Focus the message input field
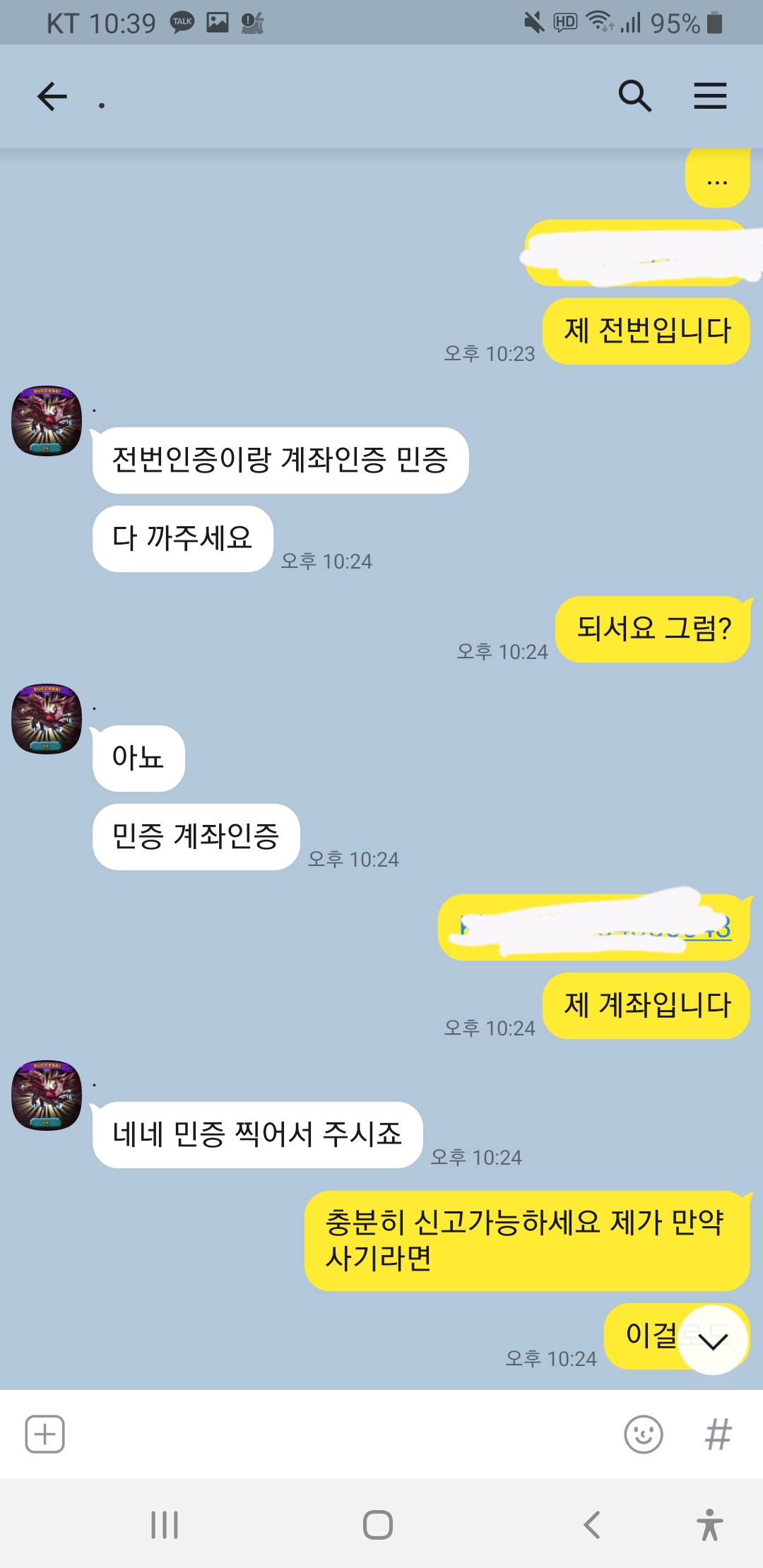Viewport: 763px width, 1568px height. 339,1435
